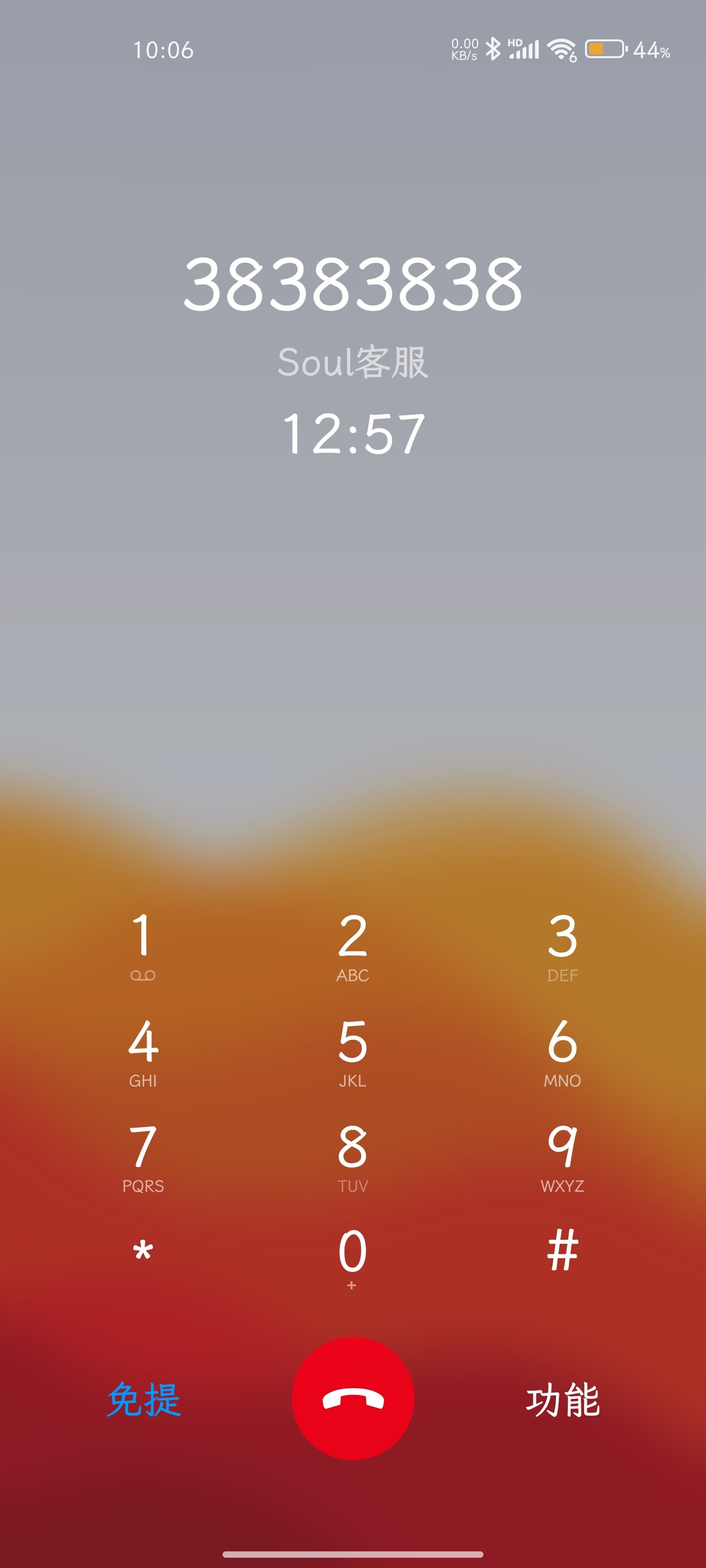Dial digit 1 on the keypad
The width and height of the screenshot is (706, 1568).
tap(143, 945)
